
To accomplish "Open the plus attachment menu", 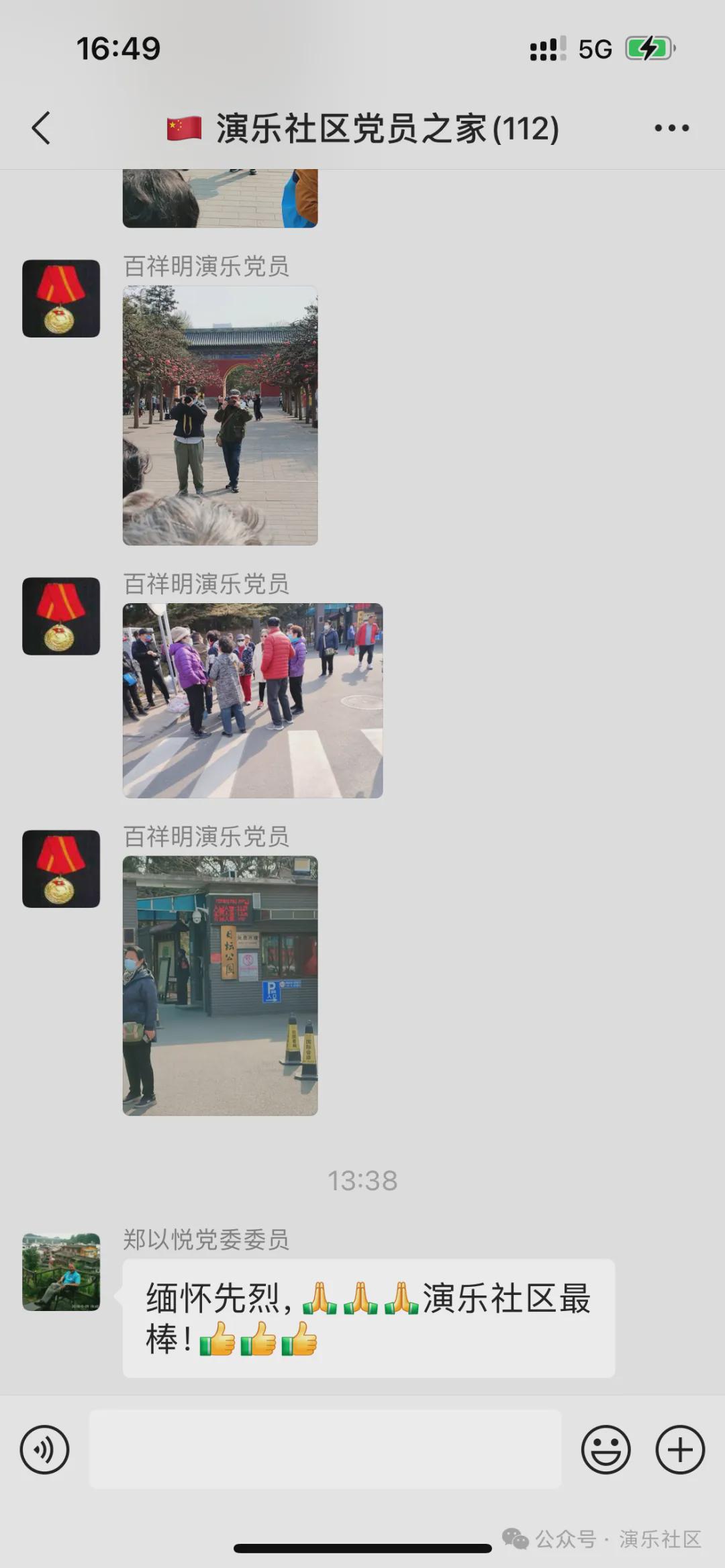I will [x=679, y=1449].
